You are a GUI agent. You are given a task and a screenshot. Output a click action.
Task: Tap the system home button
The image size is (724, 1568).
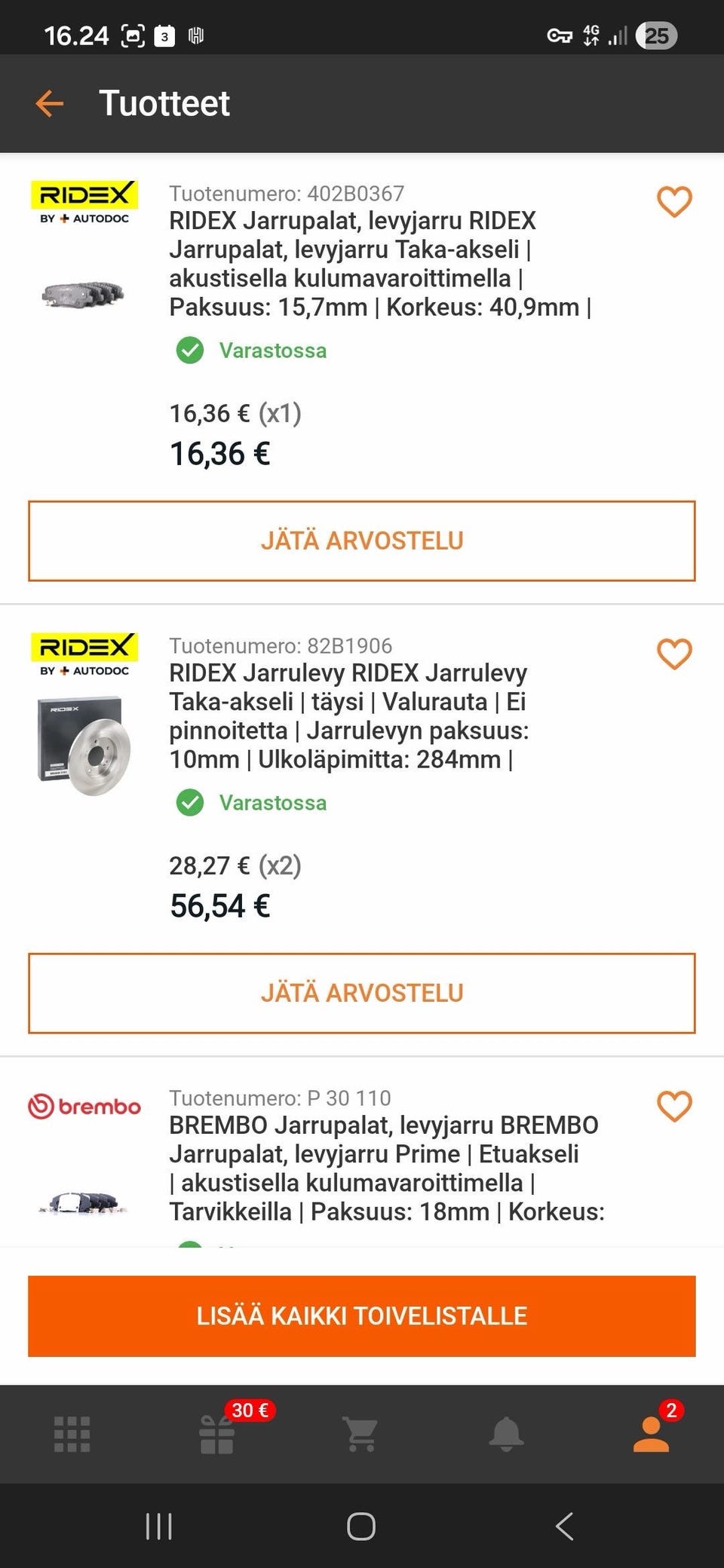point(361,1527)
